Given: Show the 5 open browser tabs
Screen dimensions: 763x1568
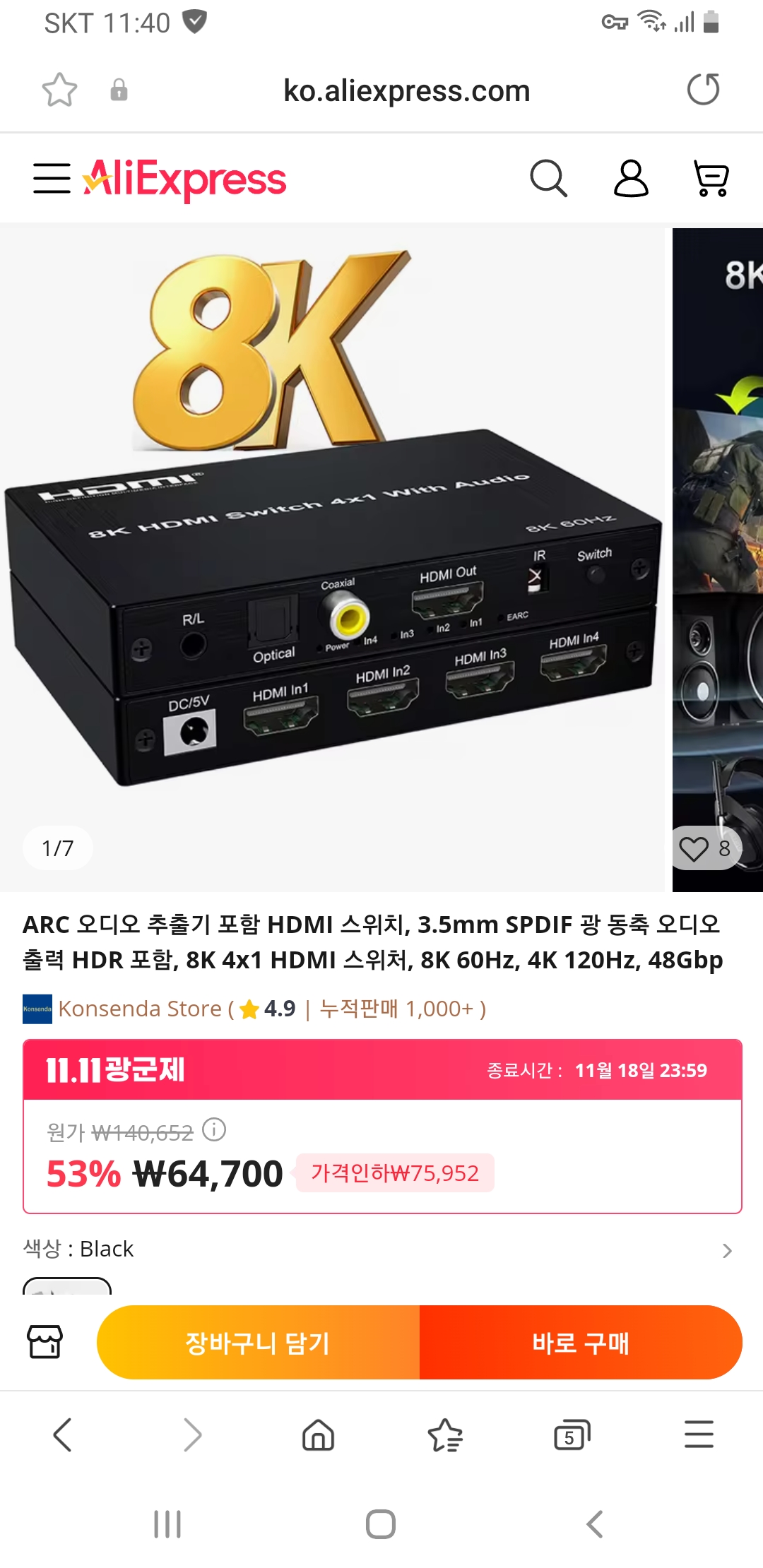Looking at the screenshot, I should [572, 1435].
